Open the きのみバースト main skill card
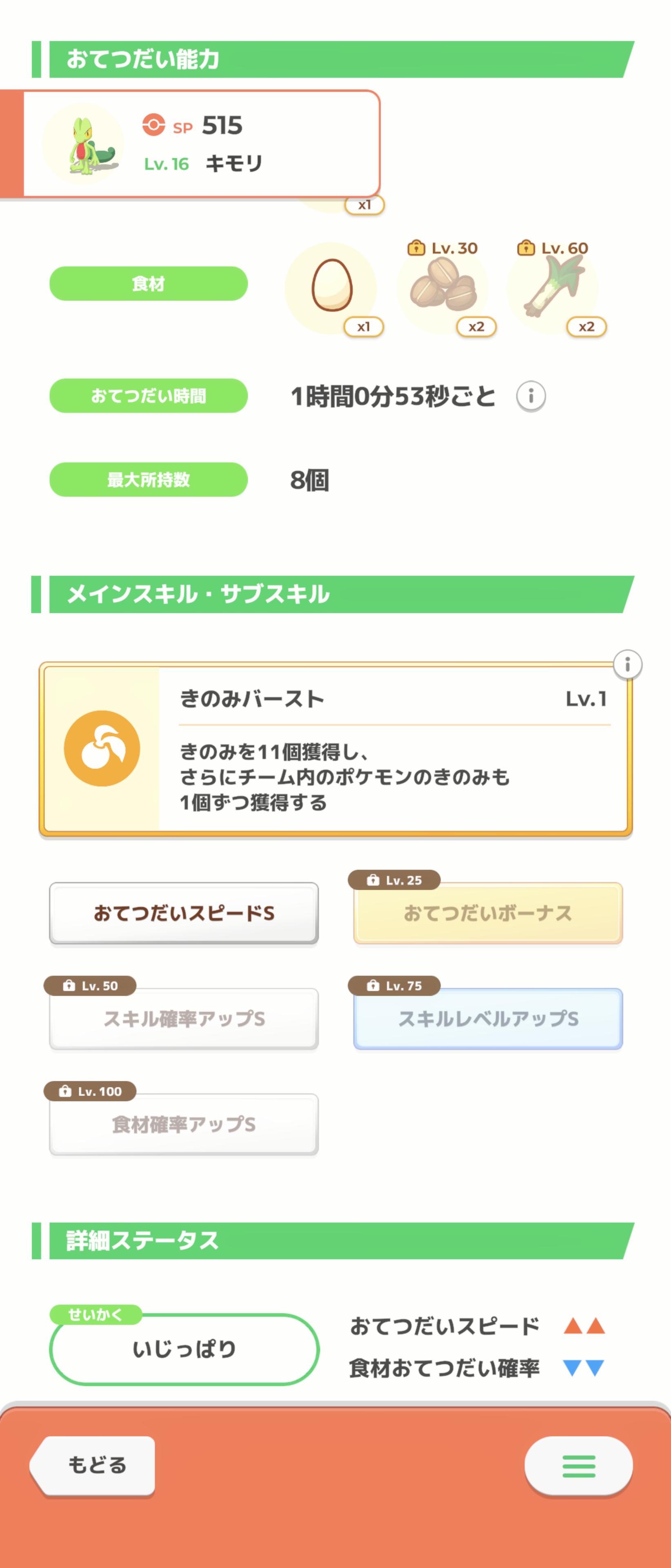Viewport: 671px width, 1568px height. click(335, 749)
